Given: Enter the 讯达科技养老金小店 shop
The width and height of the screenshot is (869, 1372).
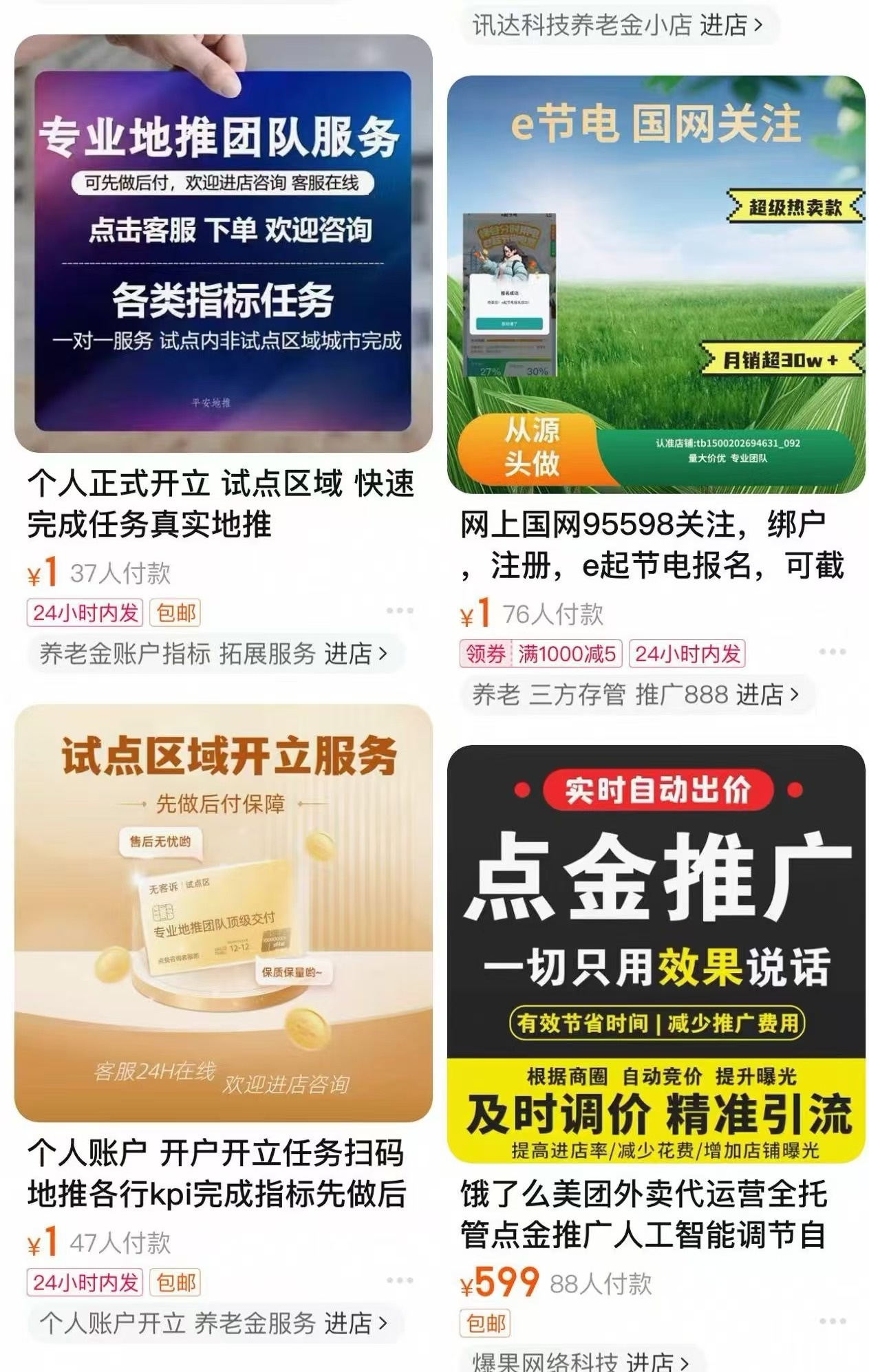Looking at the screenshot, I should pos(617,25).
